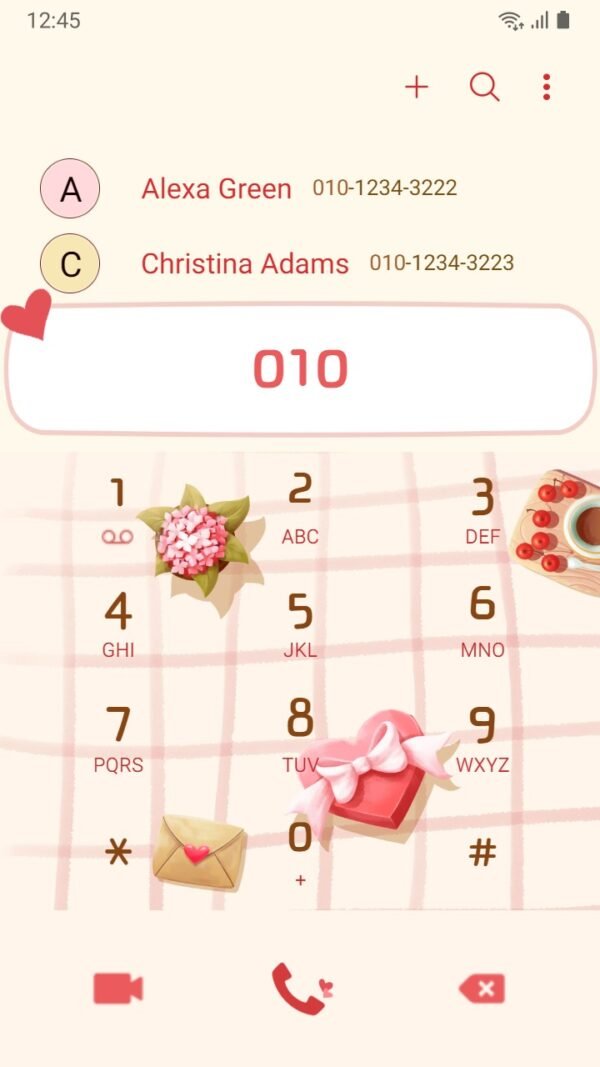Viewport: 600px width, 1067px height.
Task: Dial digit 3 DEF key
Action: (x=482, y=510)
